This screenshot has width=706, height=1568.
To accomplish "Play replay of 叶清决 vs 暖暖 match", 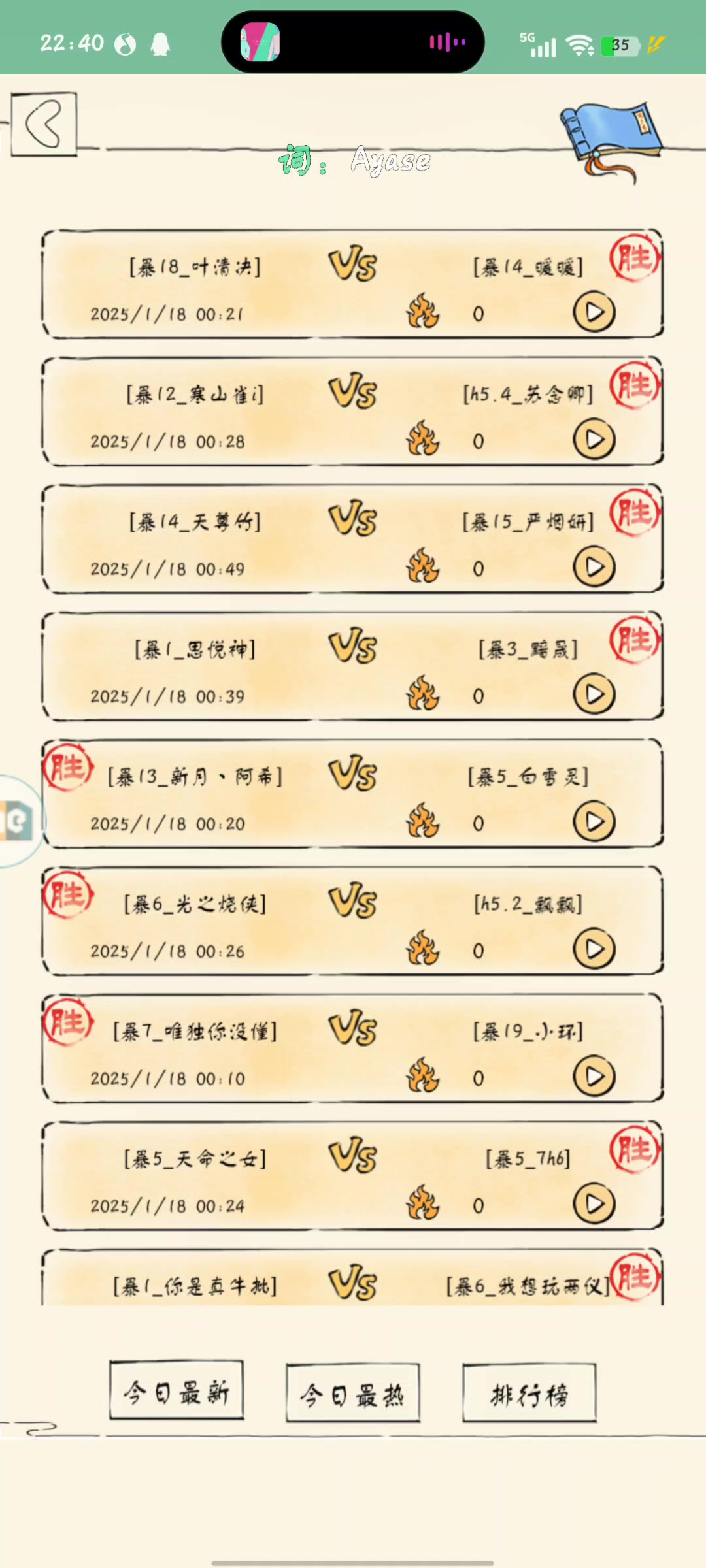I will coord(594,312).
